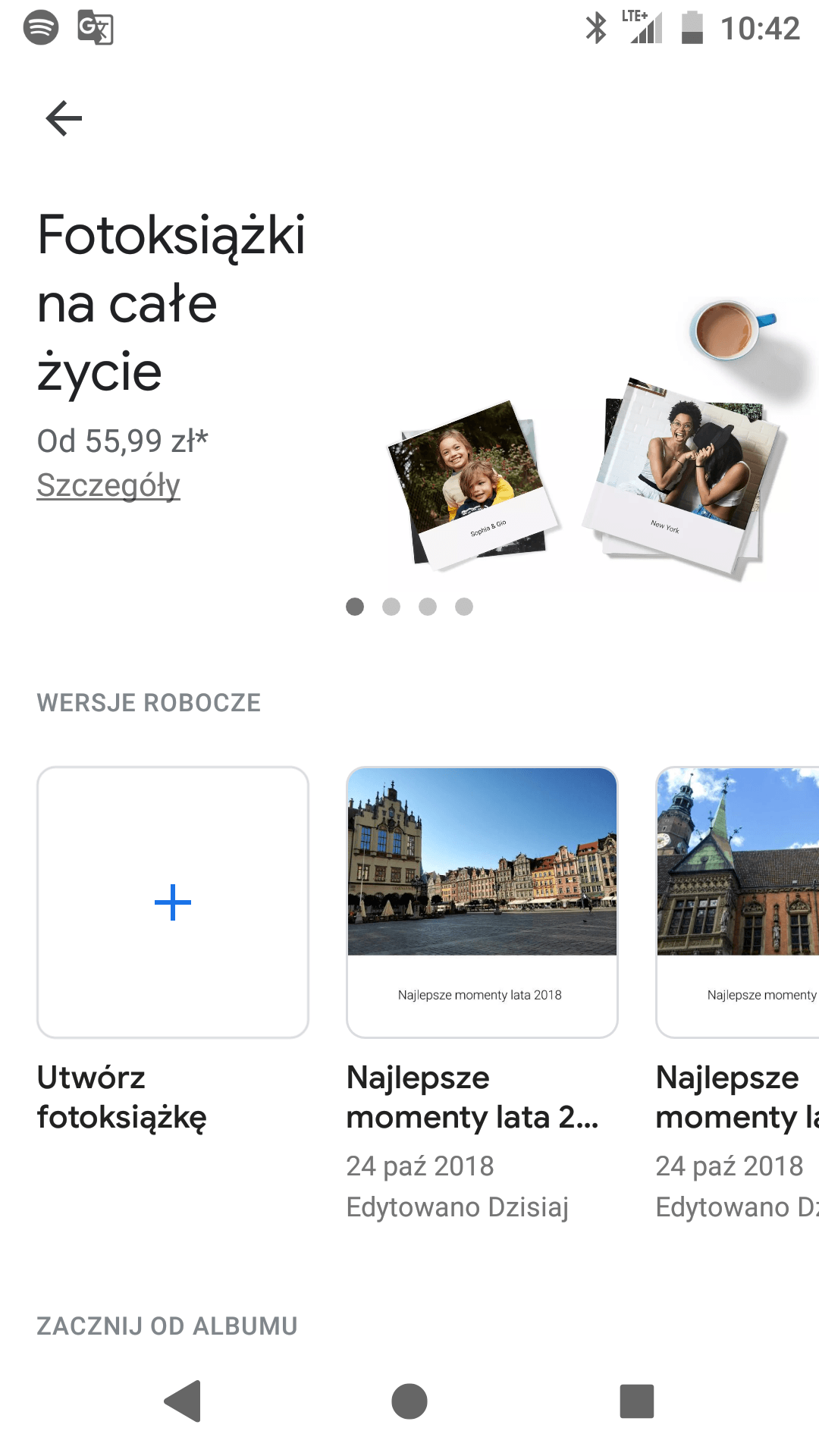
Task: Go back using the top arrow
Action: click(x=64, y=118)
